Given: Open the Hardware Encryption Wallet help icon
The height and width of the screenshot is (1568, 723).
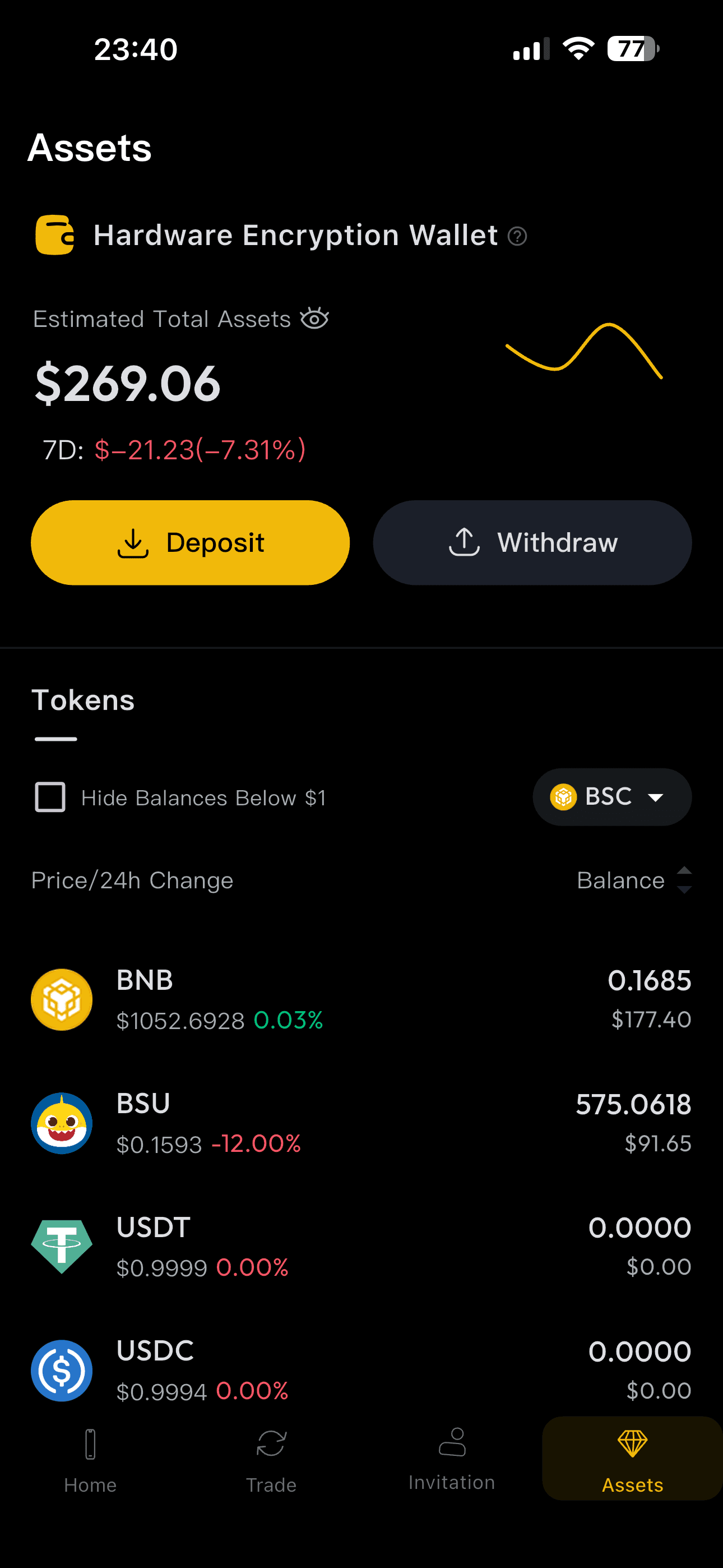Looking at the screenshot, I should point(517,236).
